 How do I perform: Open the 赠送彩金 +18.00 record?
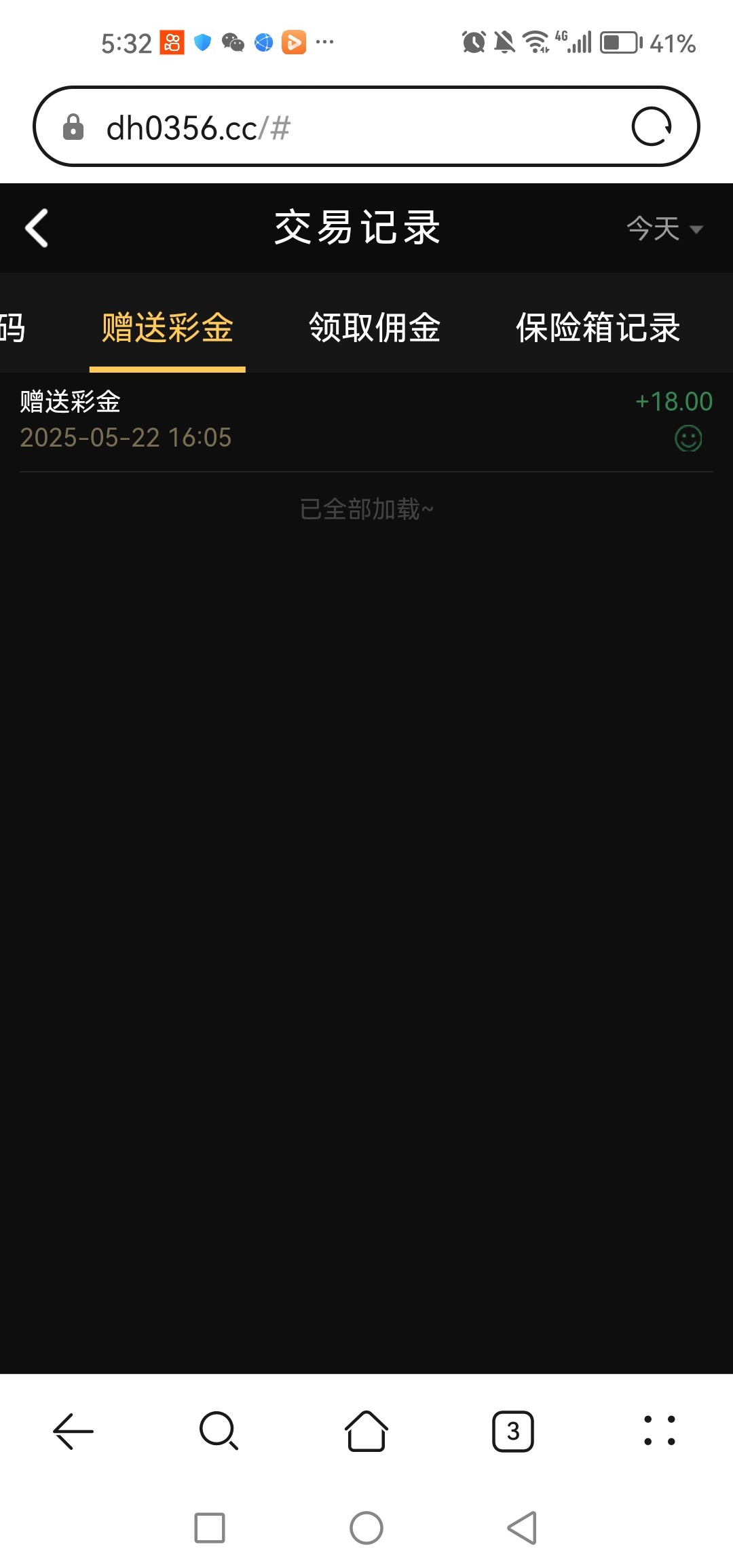366,421
